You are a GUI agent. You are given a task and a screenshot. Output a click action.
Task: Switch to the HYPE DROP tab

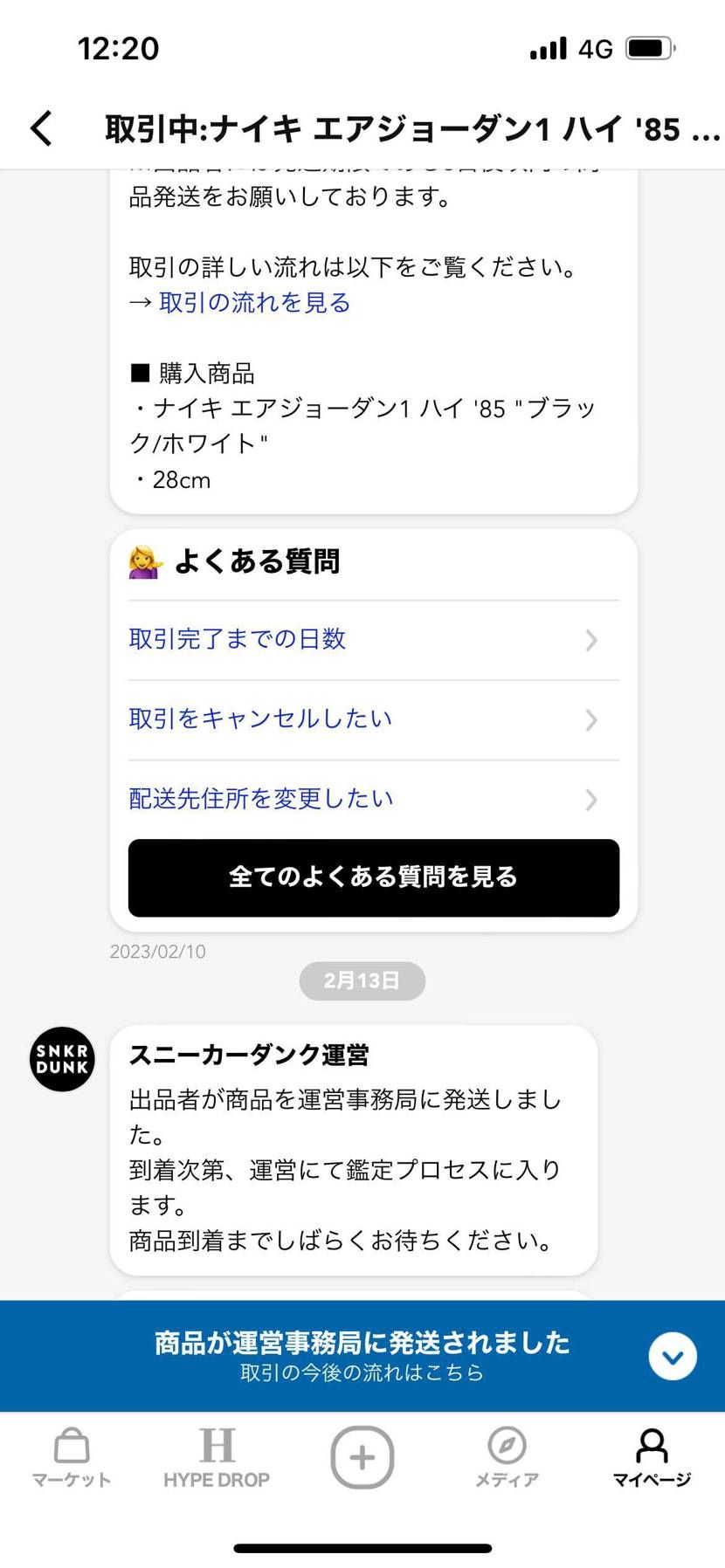tap(217, 1457)
